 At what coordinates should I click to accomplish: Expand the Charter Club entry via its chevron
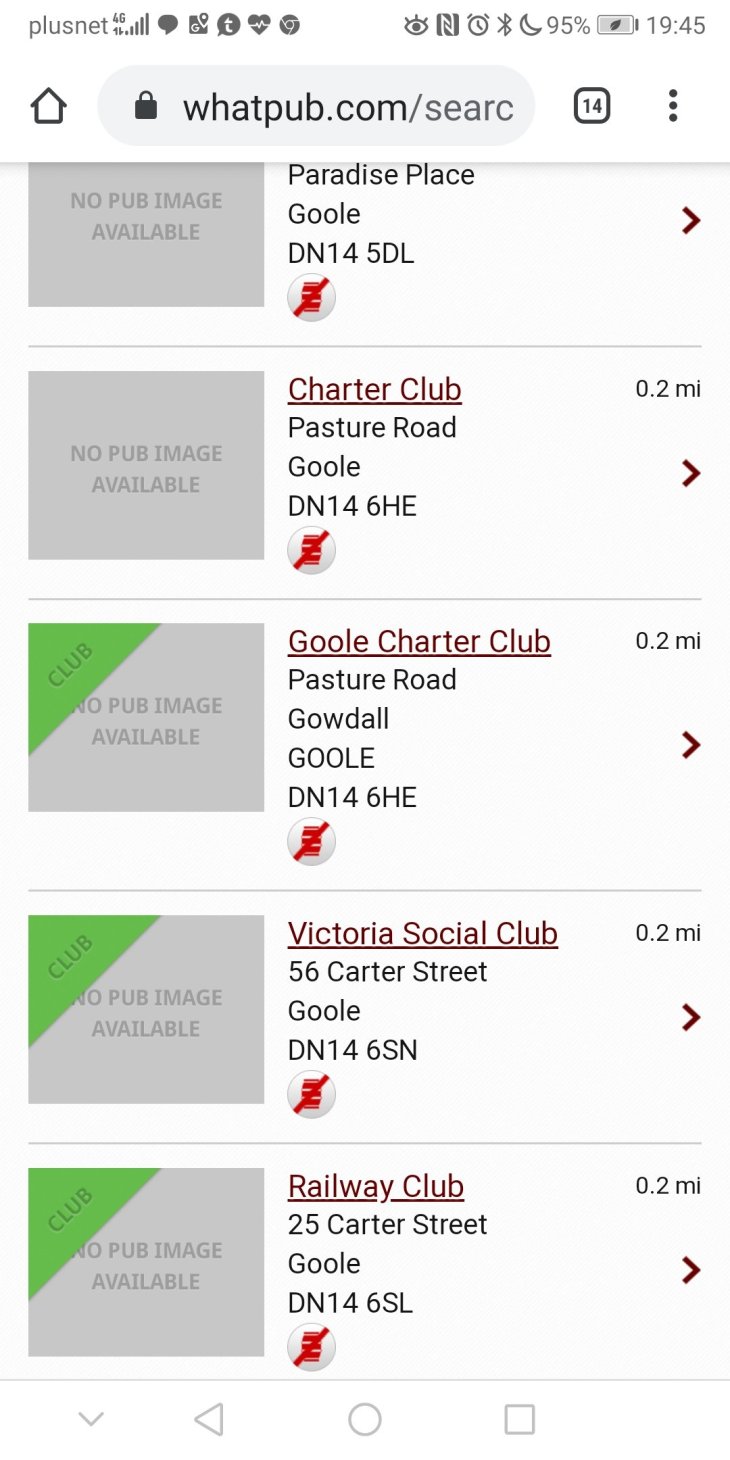pos(690,474)
